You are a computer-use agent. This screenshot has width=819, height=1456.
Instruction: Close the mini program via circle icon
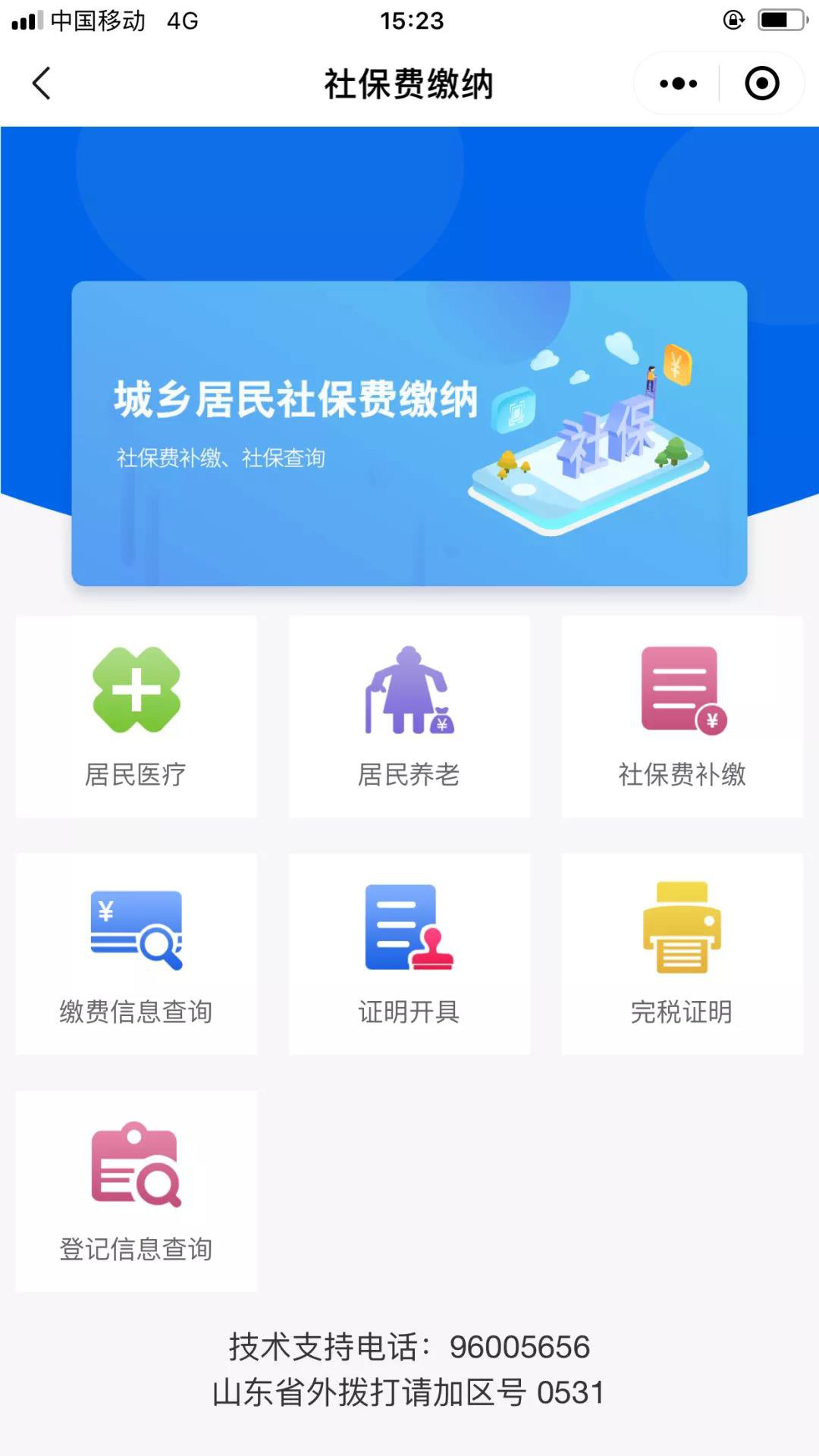(761, 83)
